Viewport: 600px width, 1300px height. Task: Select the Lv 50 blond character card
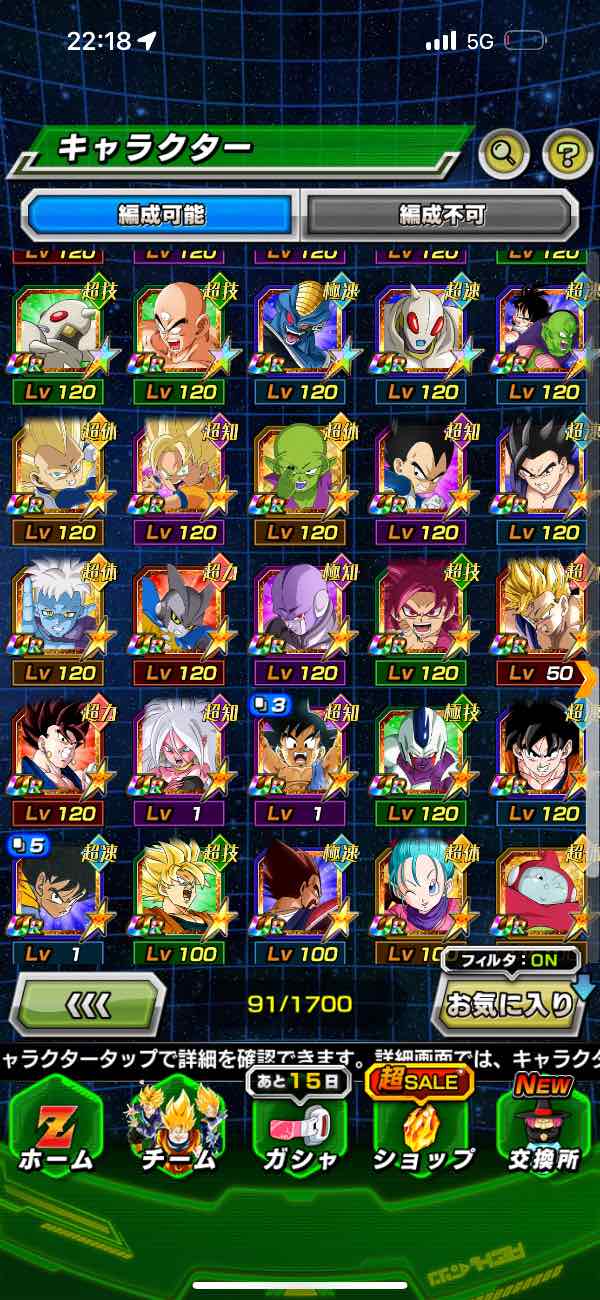click(545, 612)
